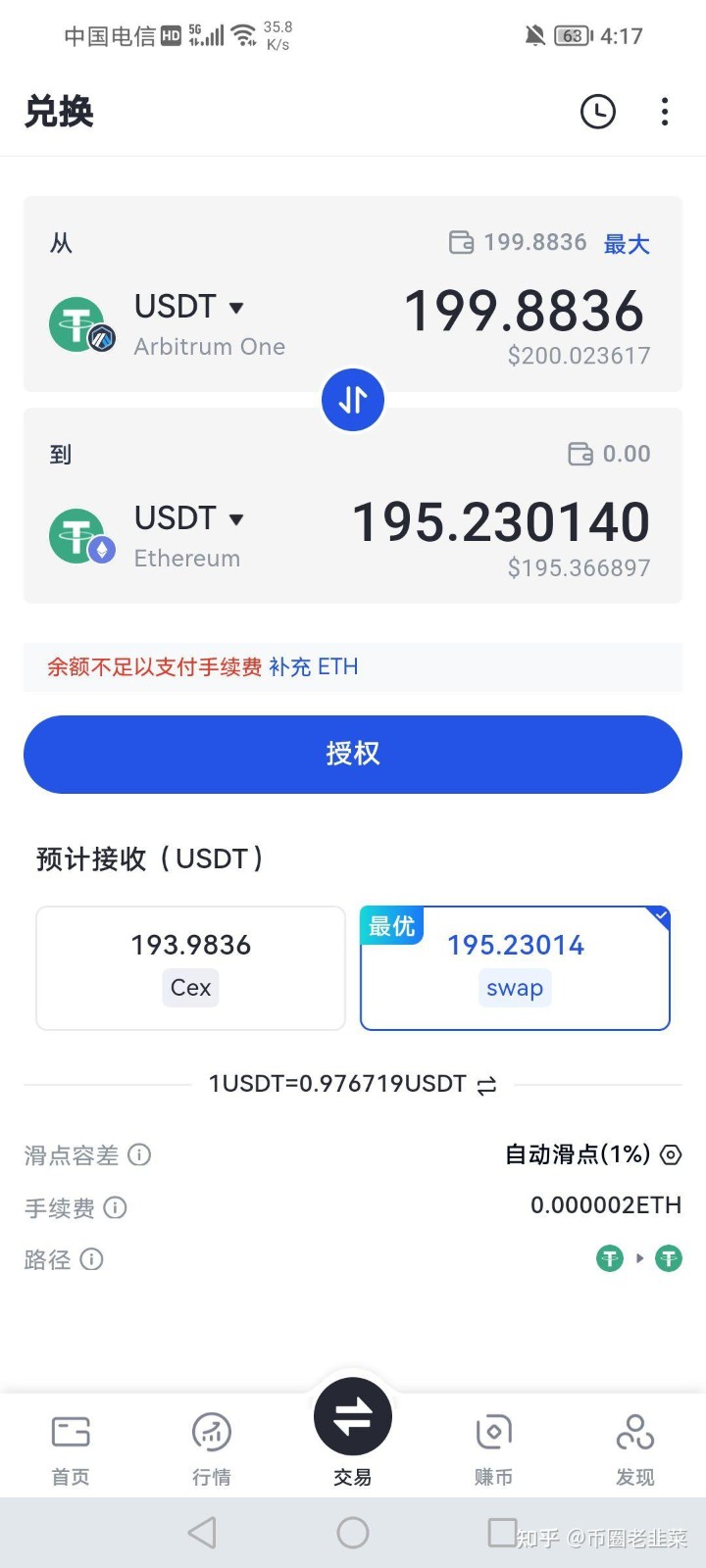Open the USDT token selector on Ethereum
The width and height of the screenshot is (706, 1568).
tap(186, 517)
